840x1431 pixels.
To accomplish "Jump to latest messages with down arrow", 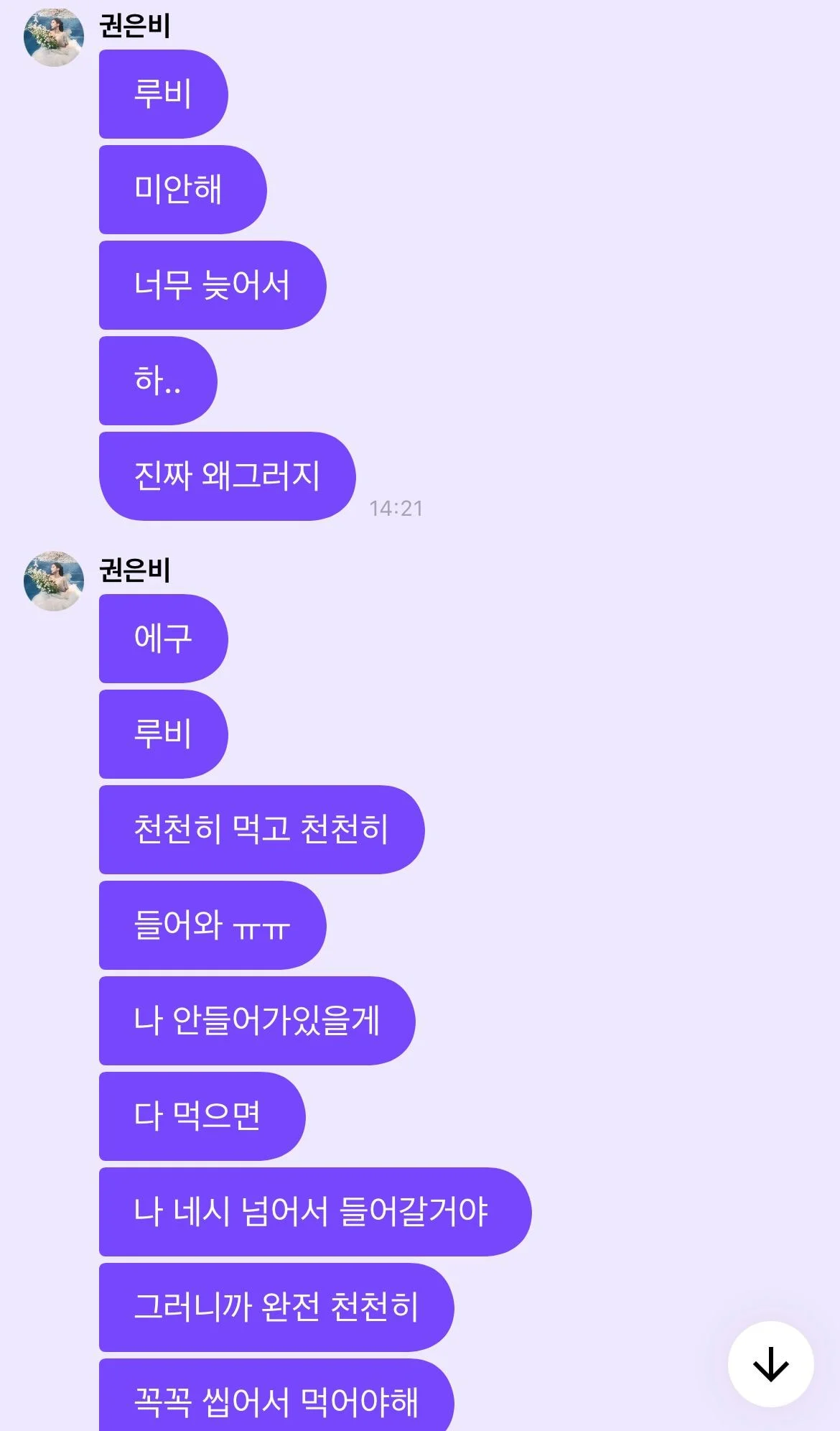I will pos(770,1363).
